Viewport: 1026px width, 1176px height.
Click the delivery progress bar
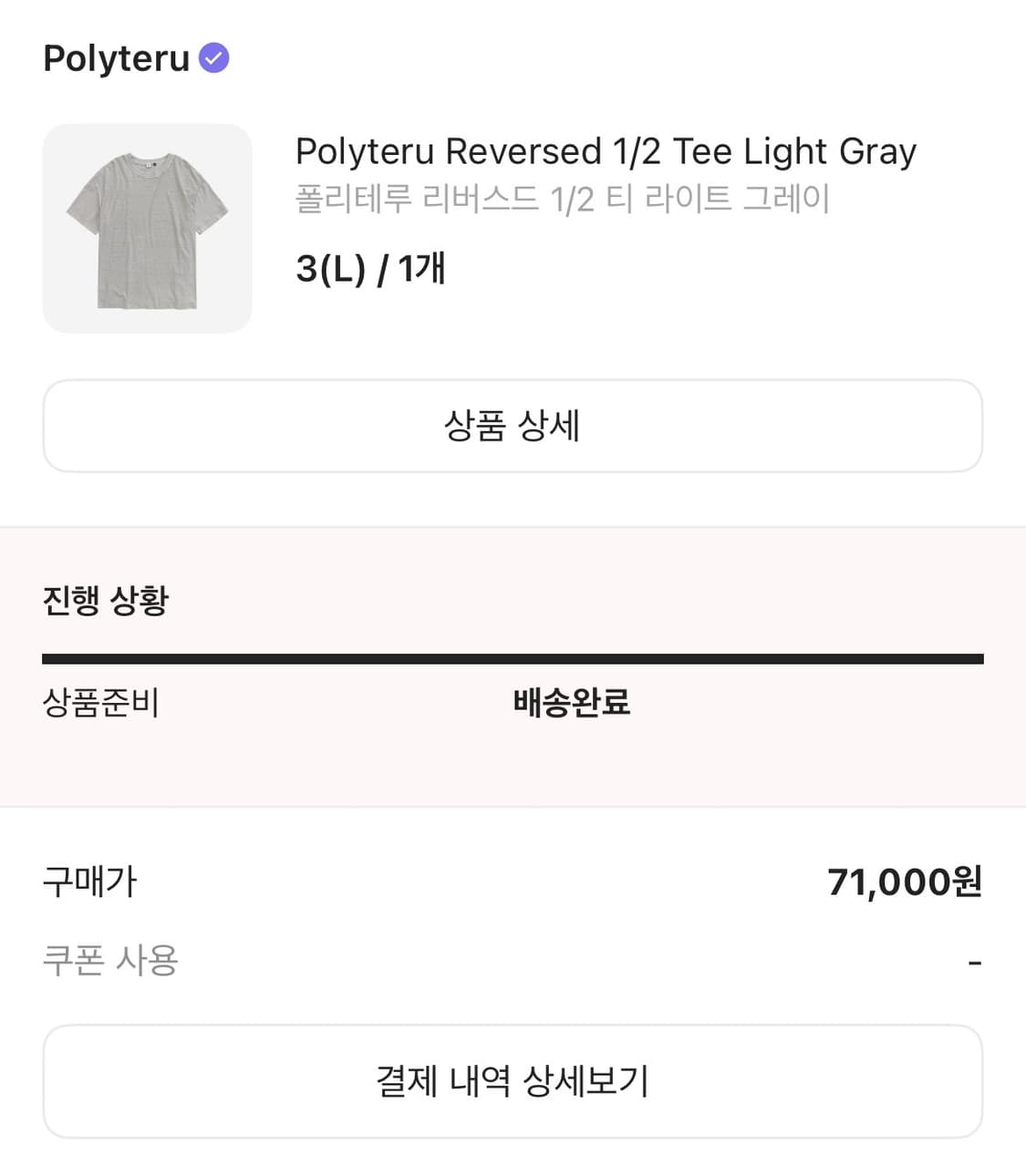coord(513,655)
